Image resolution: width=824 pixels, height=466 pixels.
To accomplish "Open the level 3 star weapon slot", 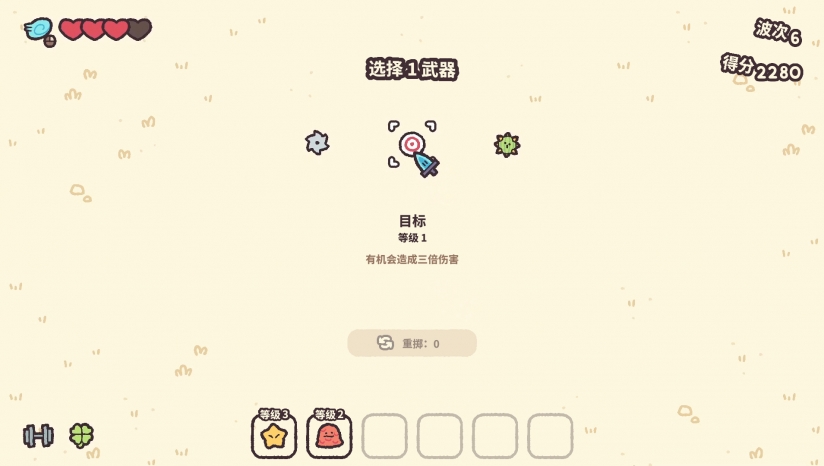I will coord(274,436).
